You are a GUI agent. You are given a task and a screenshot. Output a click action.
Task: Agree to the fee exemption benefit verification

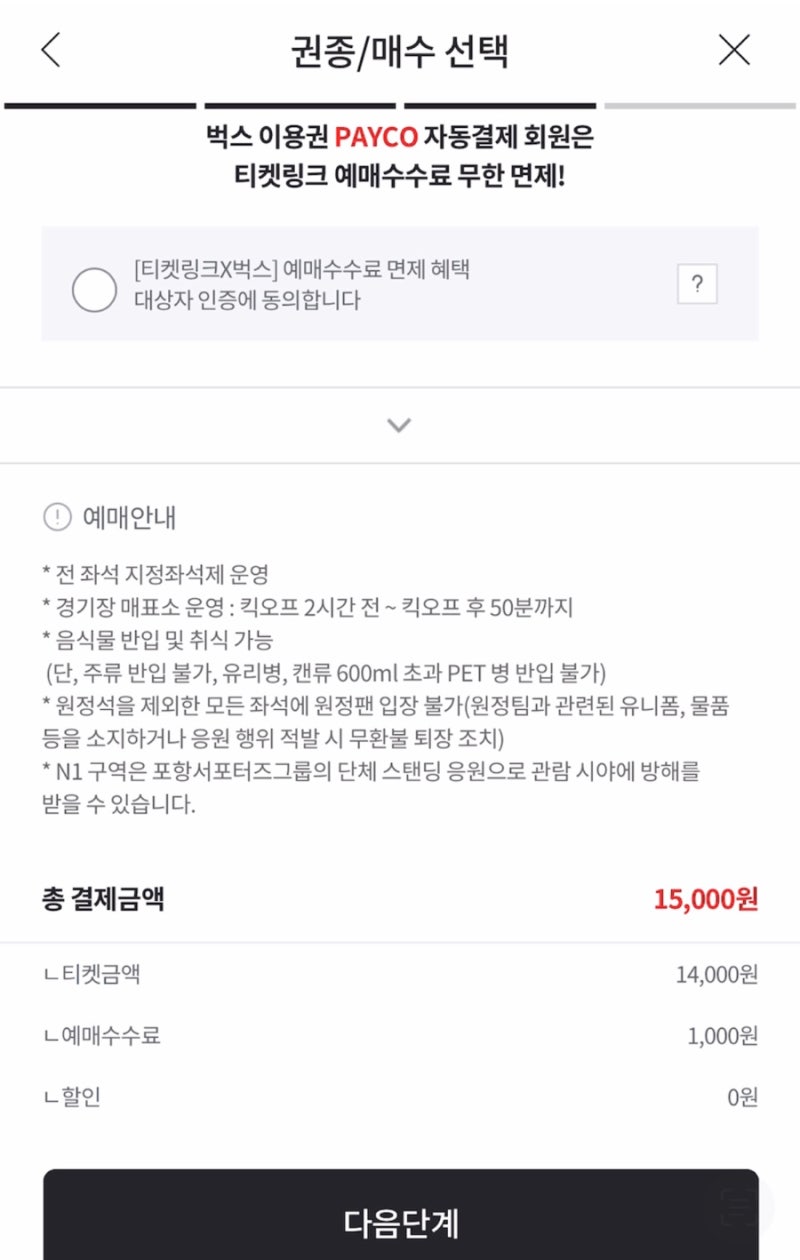coord(95,289)
